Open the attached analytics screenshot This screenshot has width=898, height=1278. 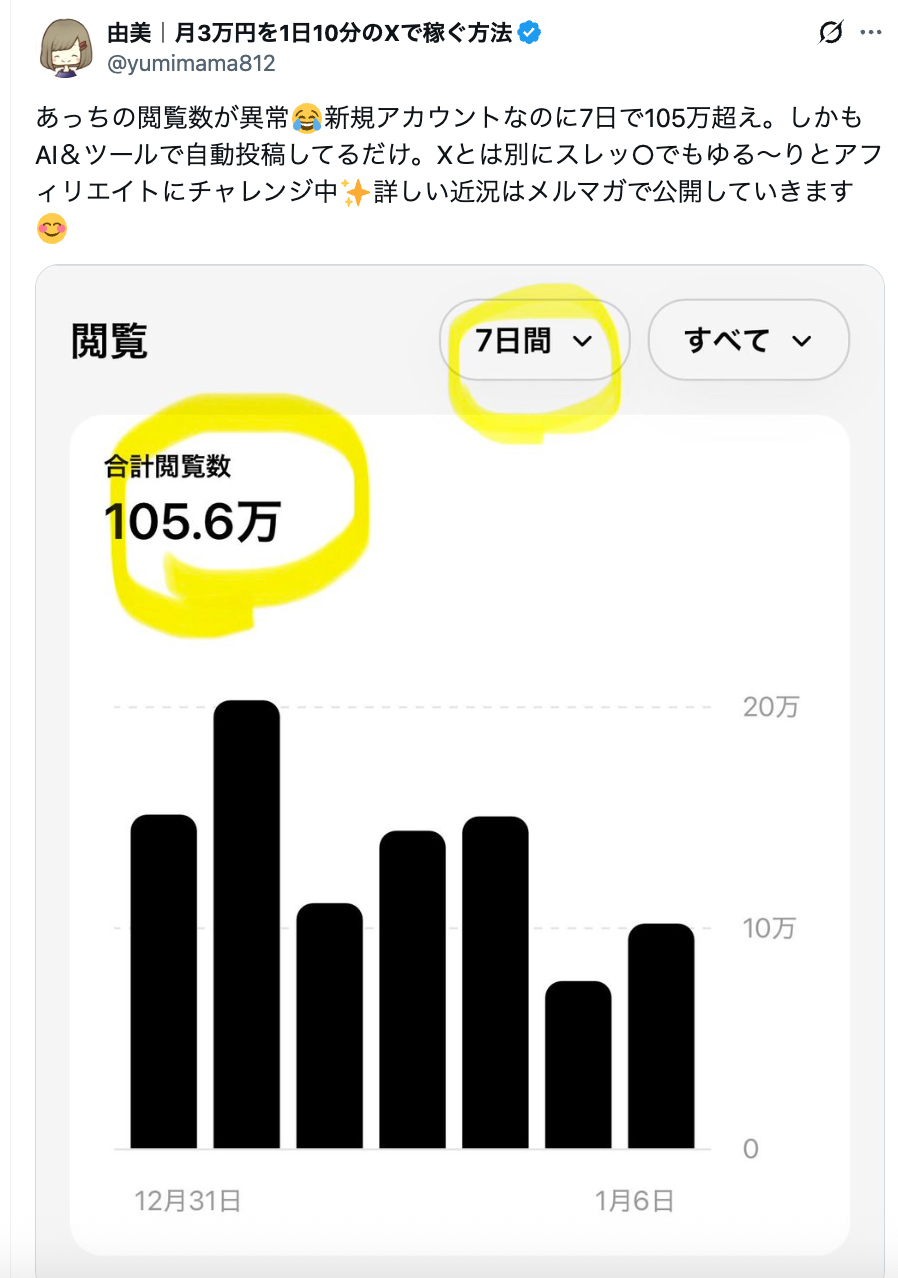[460, 760]
